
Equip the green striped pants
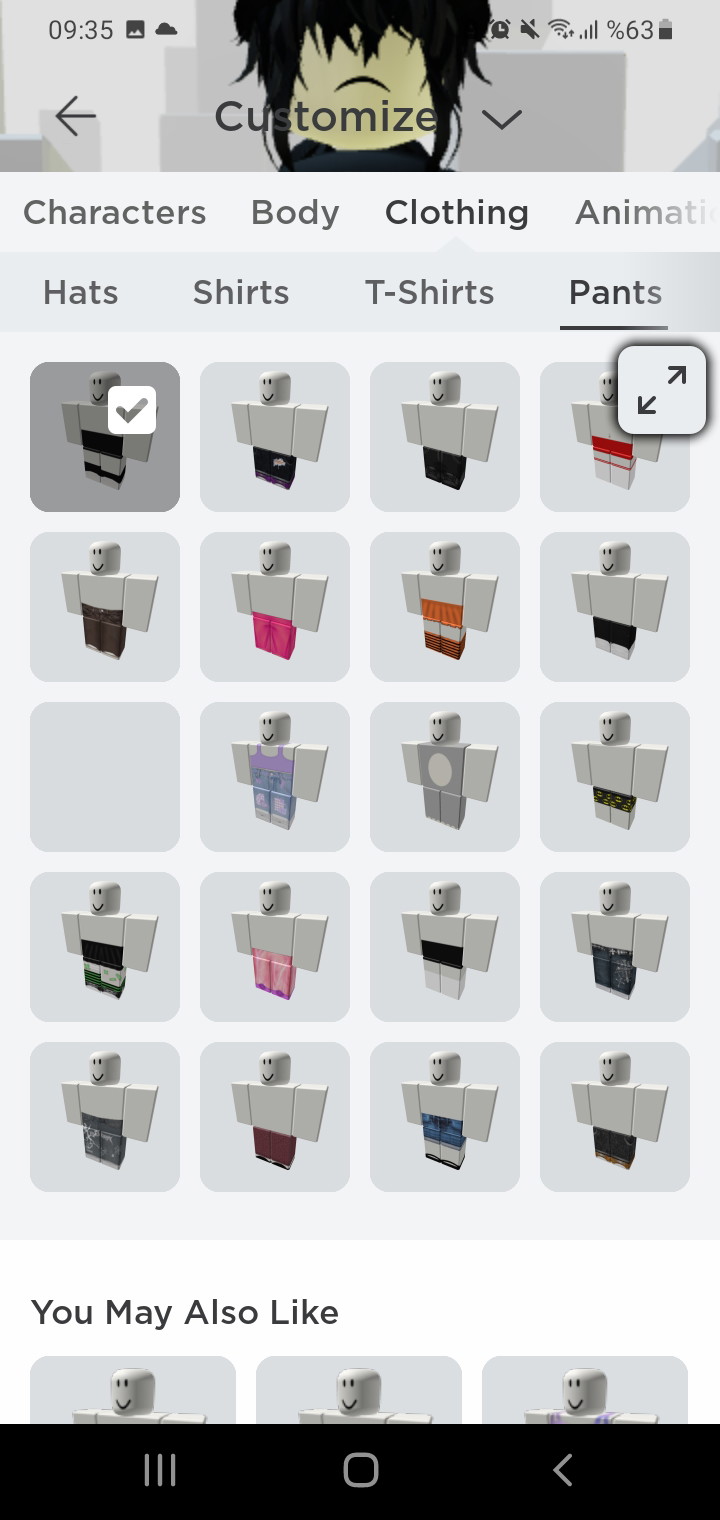105,947
